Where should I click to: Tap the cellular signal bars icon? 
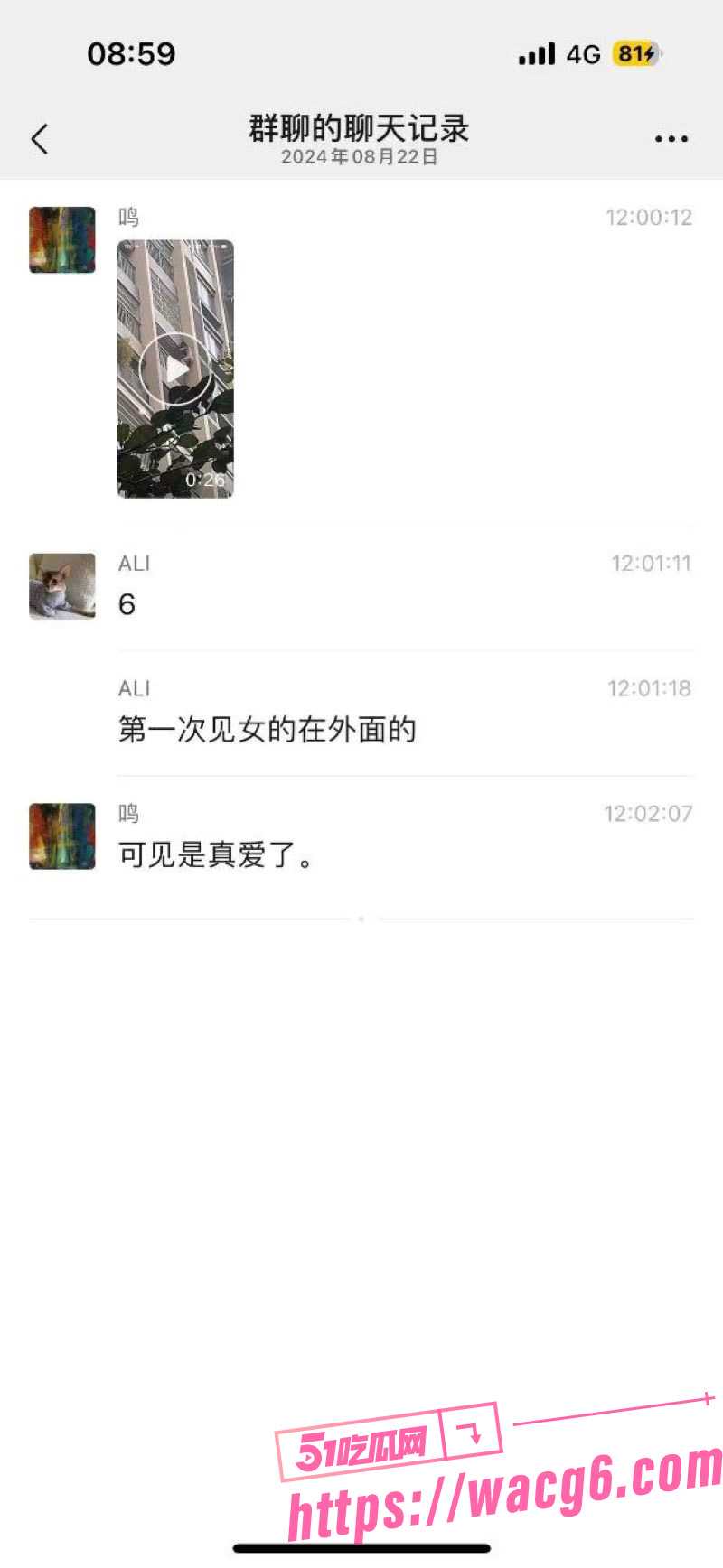pos(535,54)
